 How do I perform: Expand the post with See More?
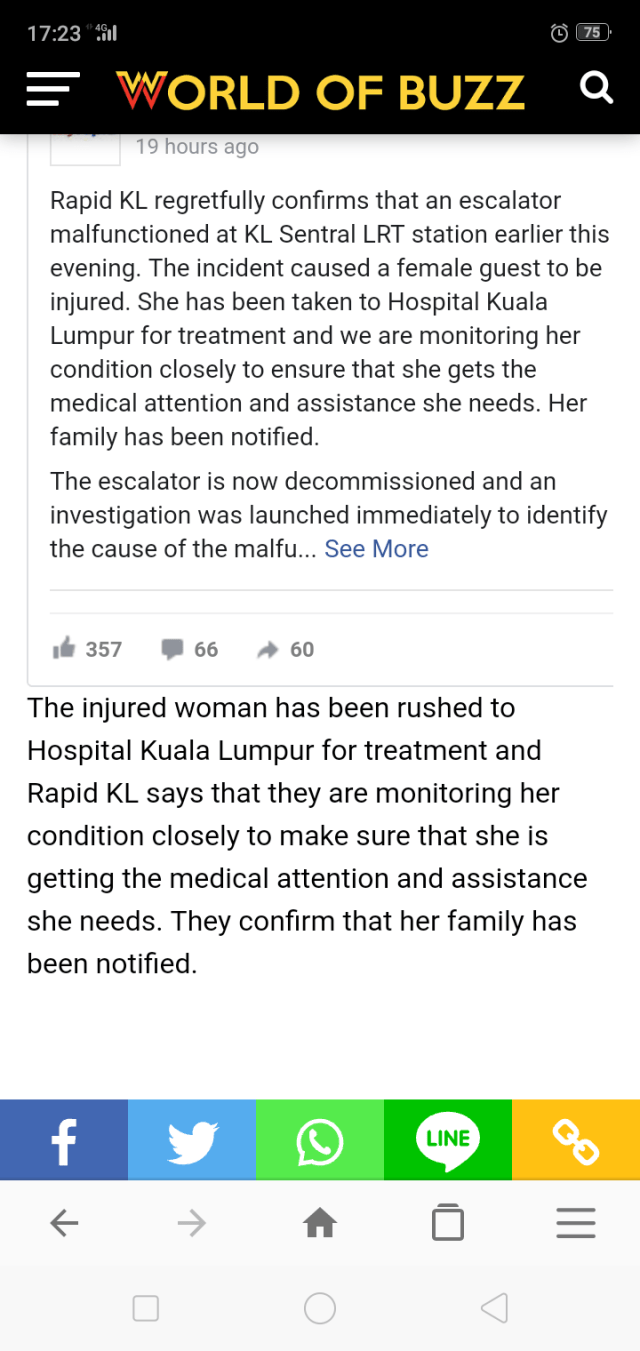[x=376, y=549]
